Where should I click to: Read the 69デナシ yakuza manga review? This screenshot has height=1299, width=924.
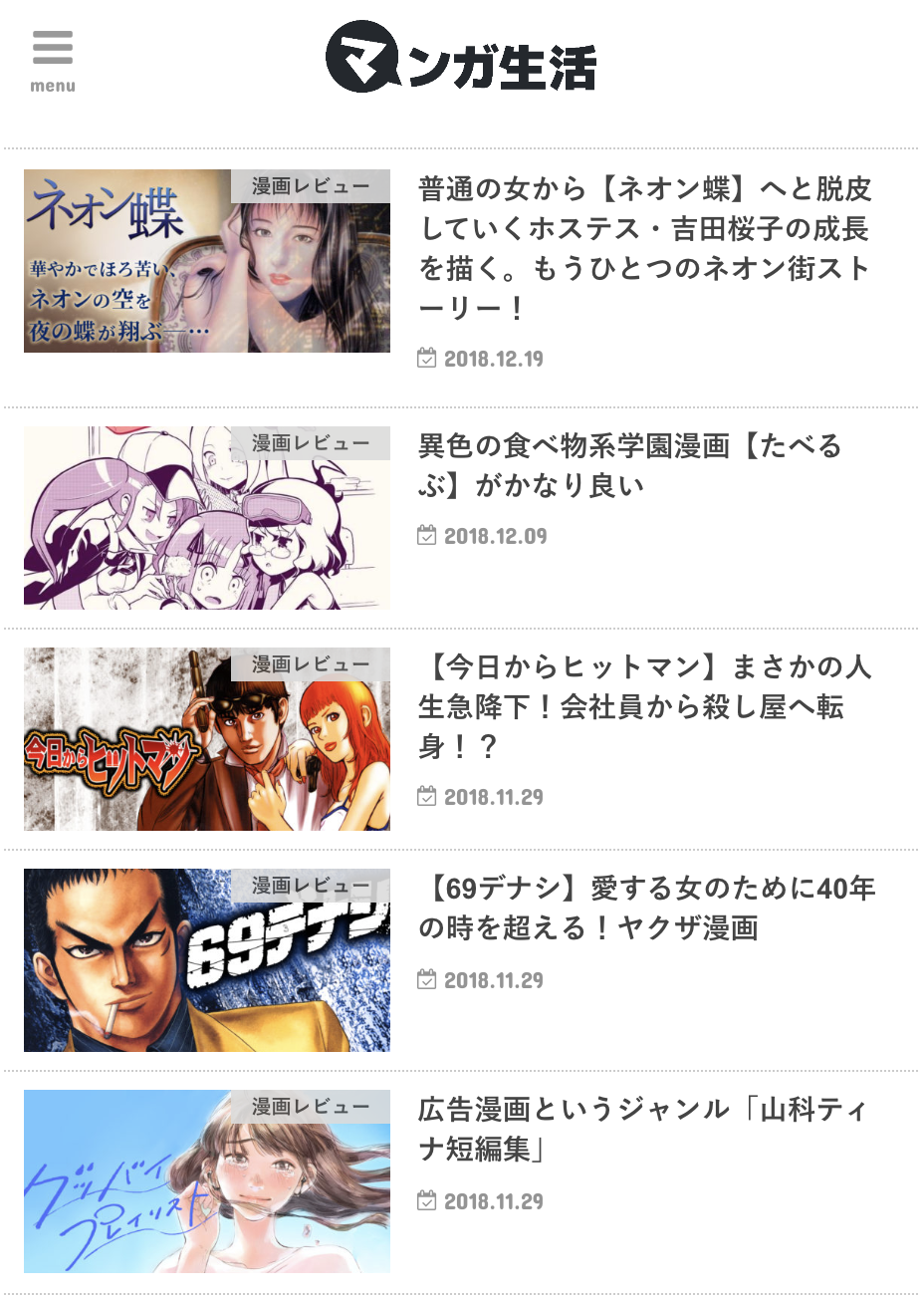tap(646, 908)
